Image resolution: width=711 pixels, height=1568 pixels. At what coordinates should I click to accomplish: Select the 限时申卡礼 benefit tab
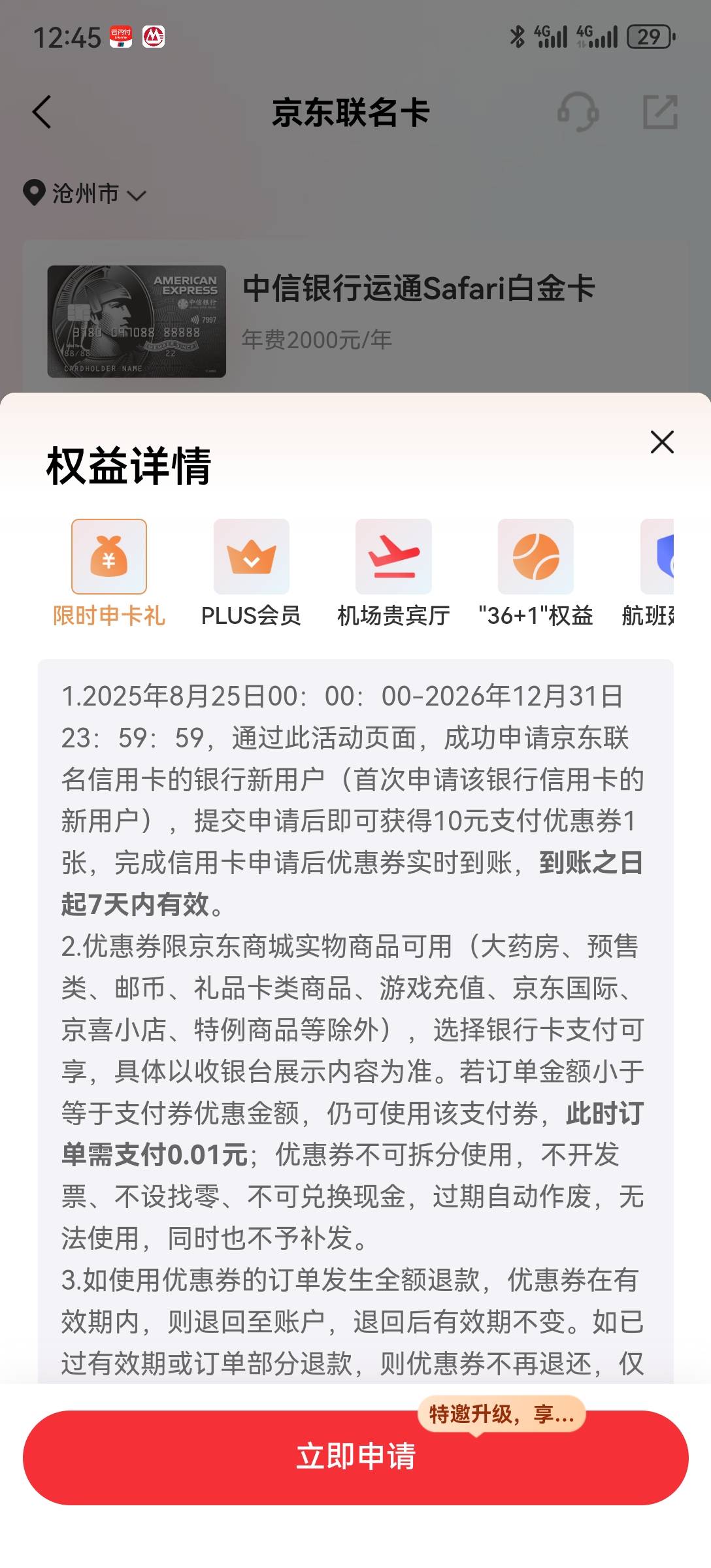pos(109,574)
